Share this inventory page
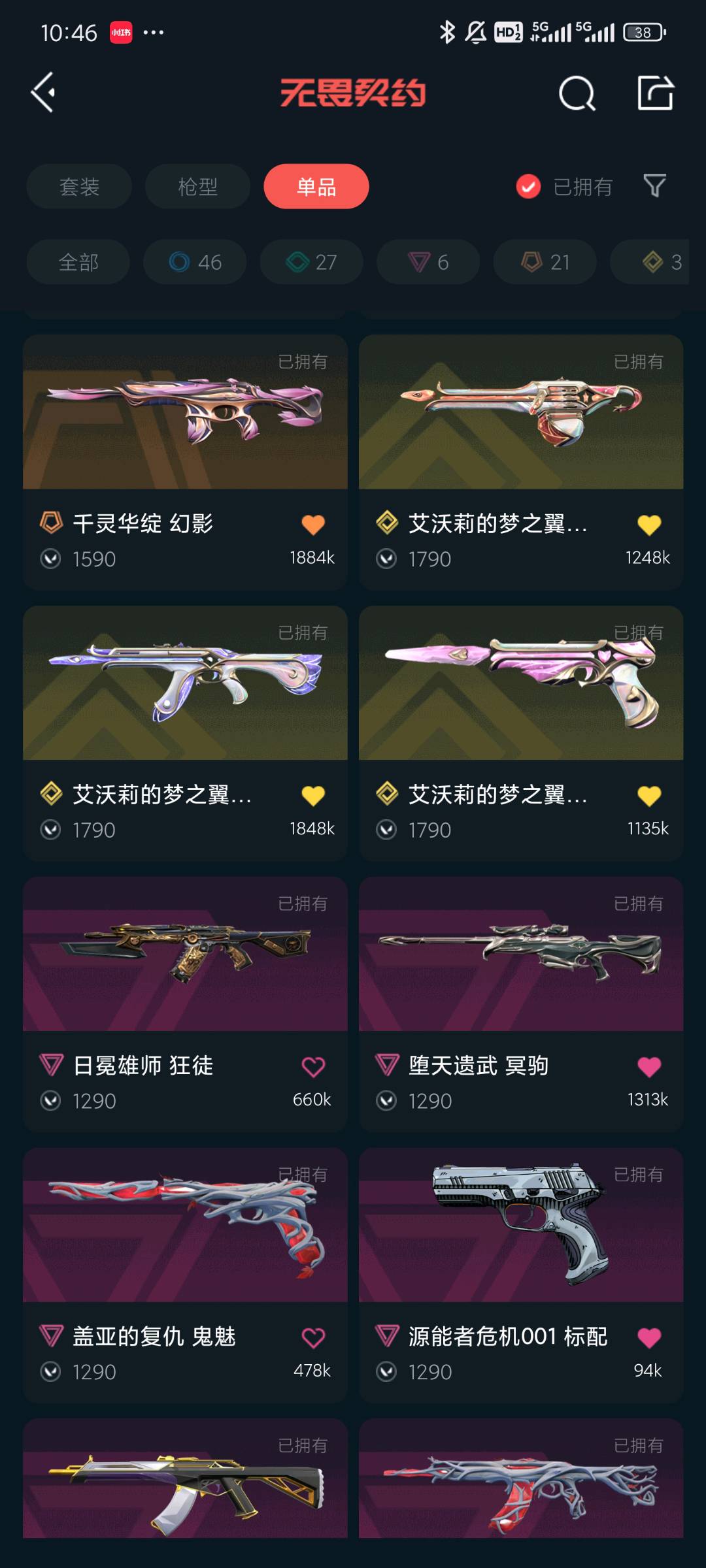This screenshot has width=706, height=1568. (x=655, y=93)
